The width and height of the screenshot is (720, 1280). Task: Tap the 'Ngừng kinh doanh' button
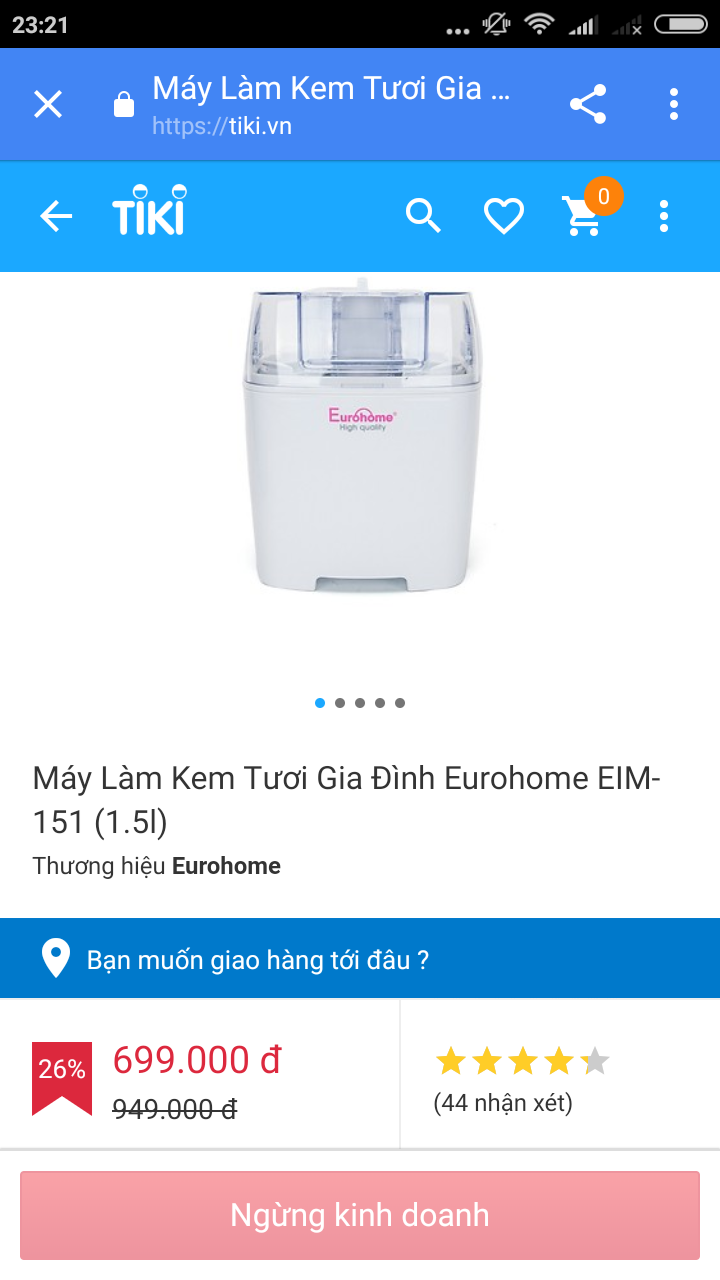click(x=360, y=1215)
